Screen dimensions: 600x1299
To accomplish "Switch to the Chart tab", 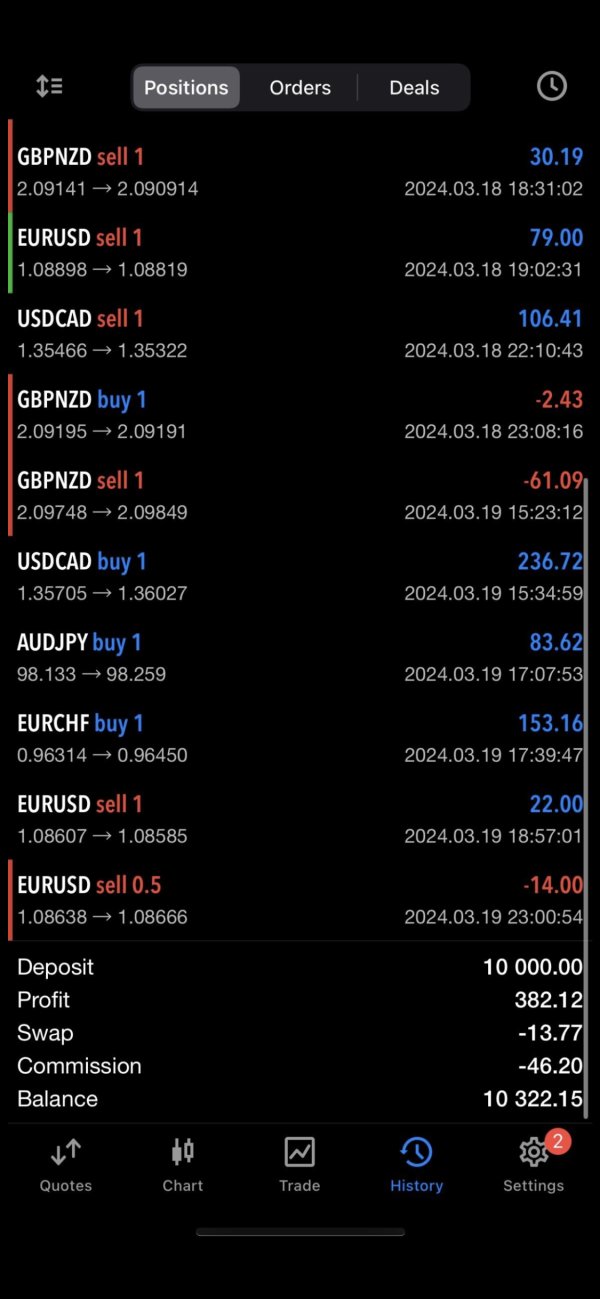I will [x=182, y=1166].
